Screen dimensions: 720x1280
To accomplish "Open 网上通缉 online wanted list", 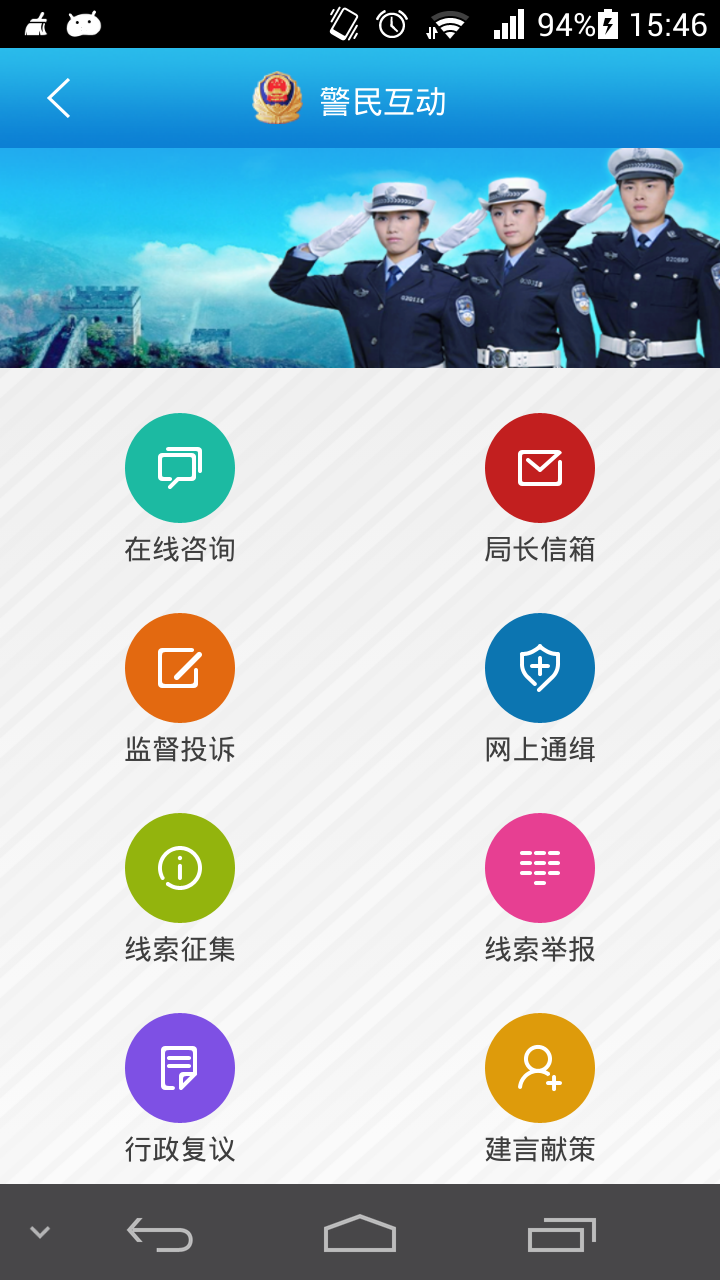I will click(x=540, y=668).
